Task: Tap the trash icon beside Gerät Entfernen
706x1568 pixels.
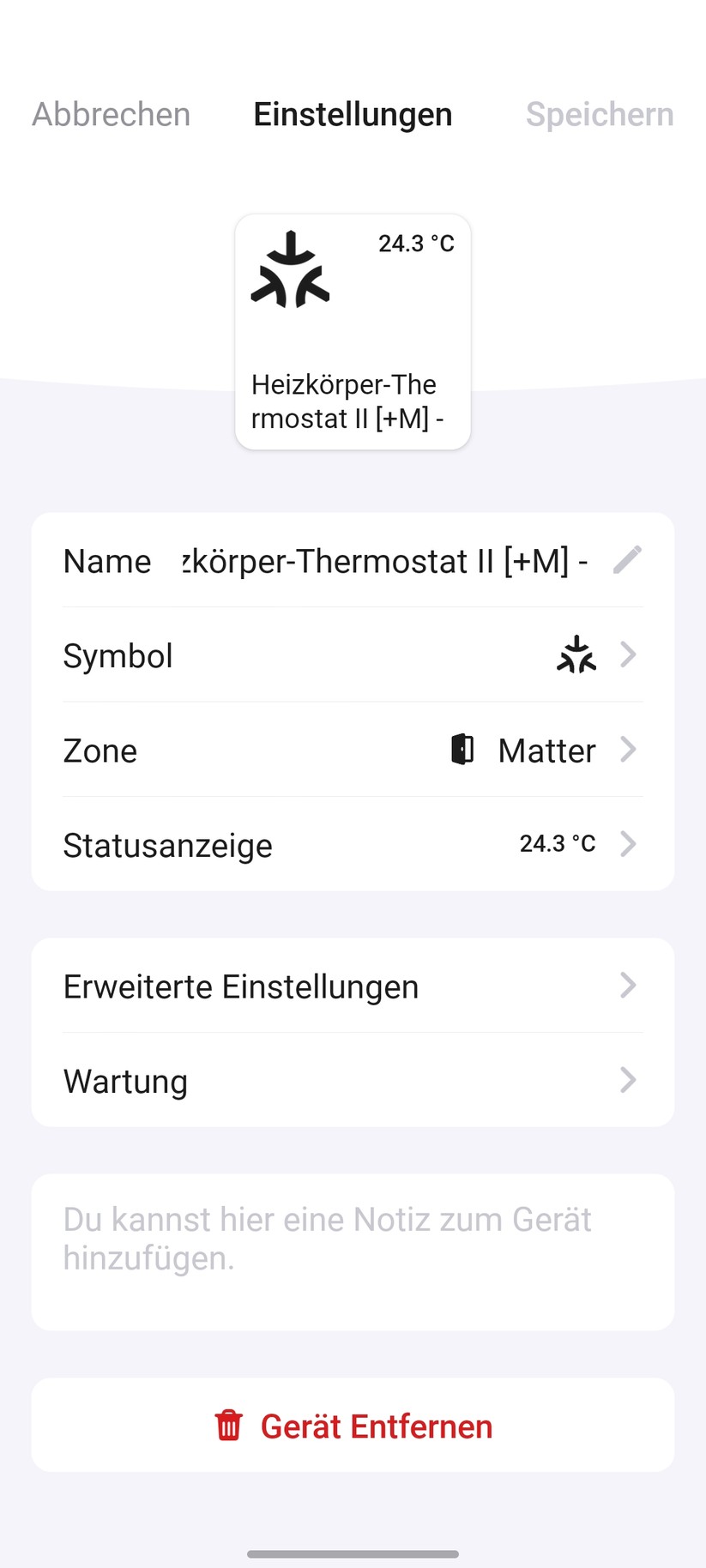Action: (x=227, y=1425)
